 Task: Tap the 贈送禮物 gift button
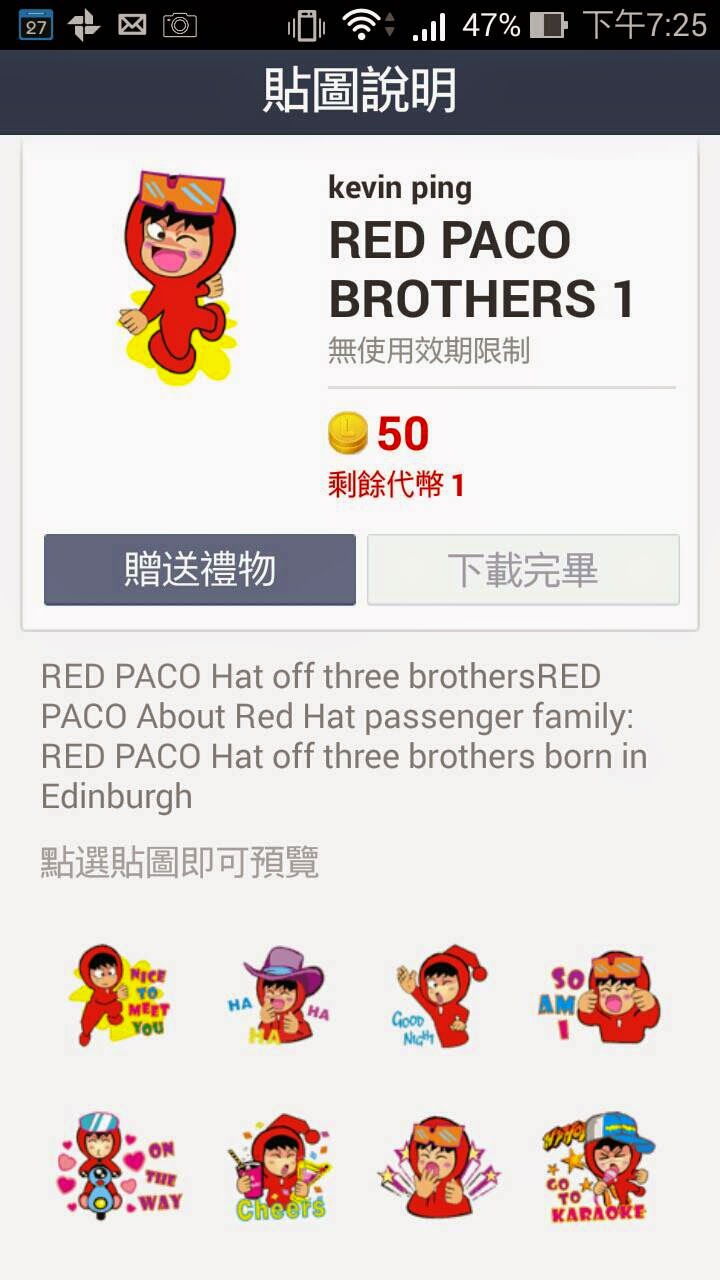pyautogui.click(x=200, y=569)
